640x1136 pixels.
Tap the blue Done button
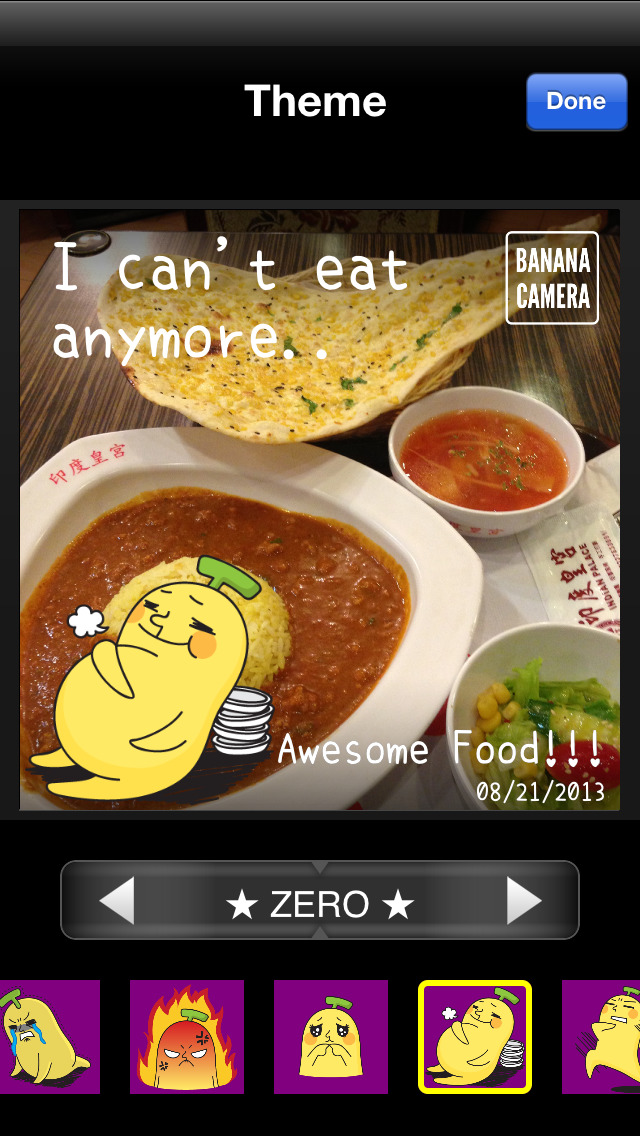click(576, 102)
